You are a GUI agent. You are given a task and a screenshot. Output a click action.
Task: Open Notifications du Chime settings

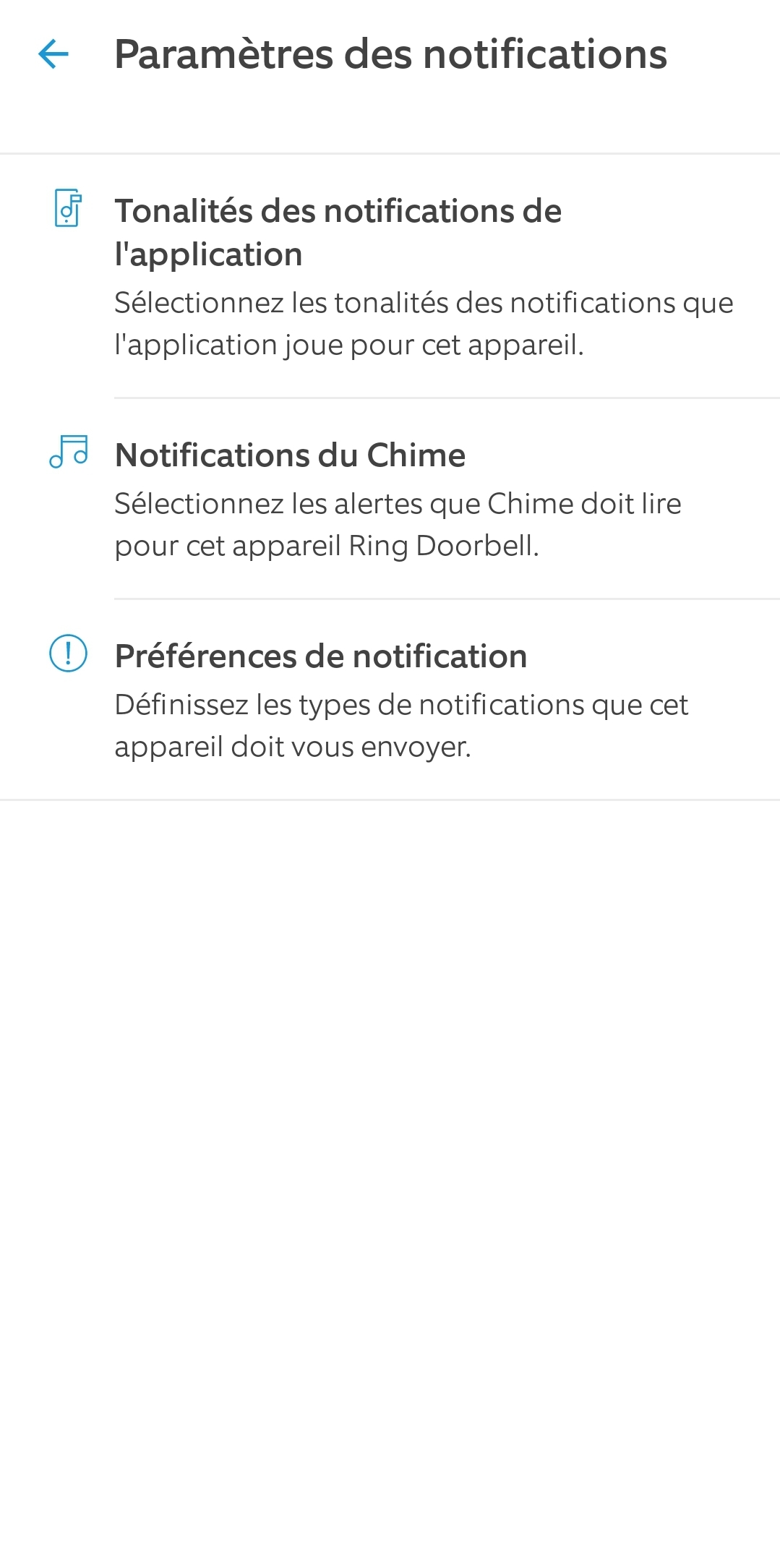point(390,499)
